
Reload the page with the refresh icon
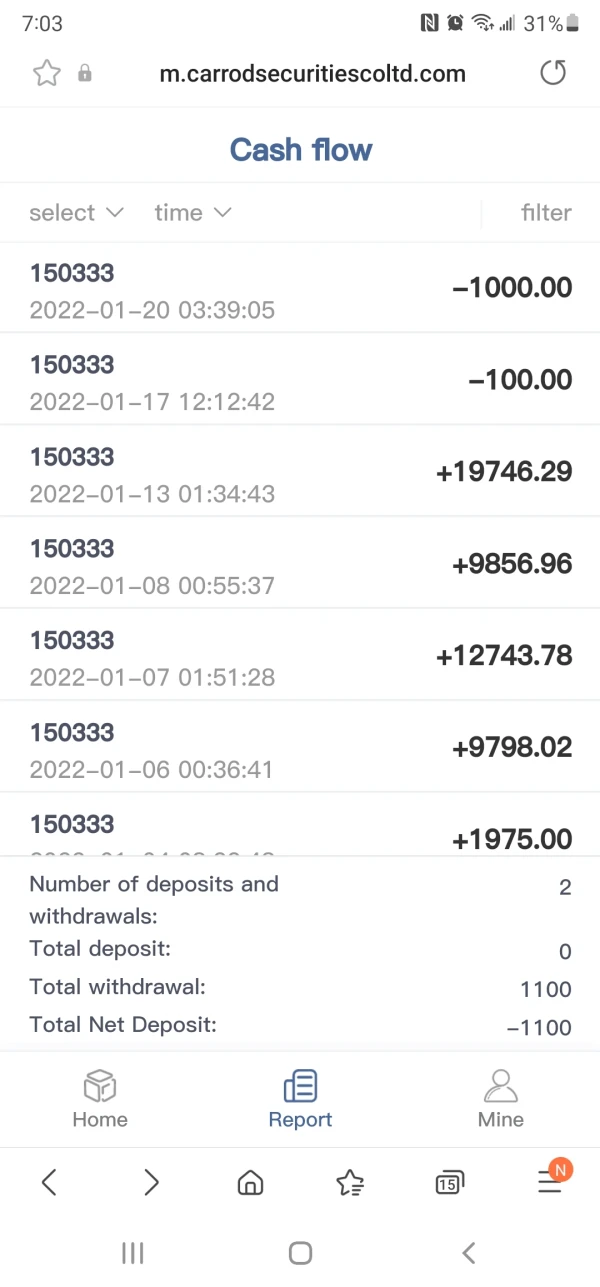pyautogui.click(x=553, y=73)
